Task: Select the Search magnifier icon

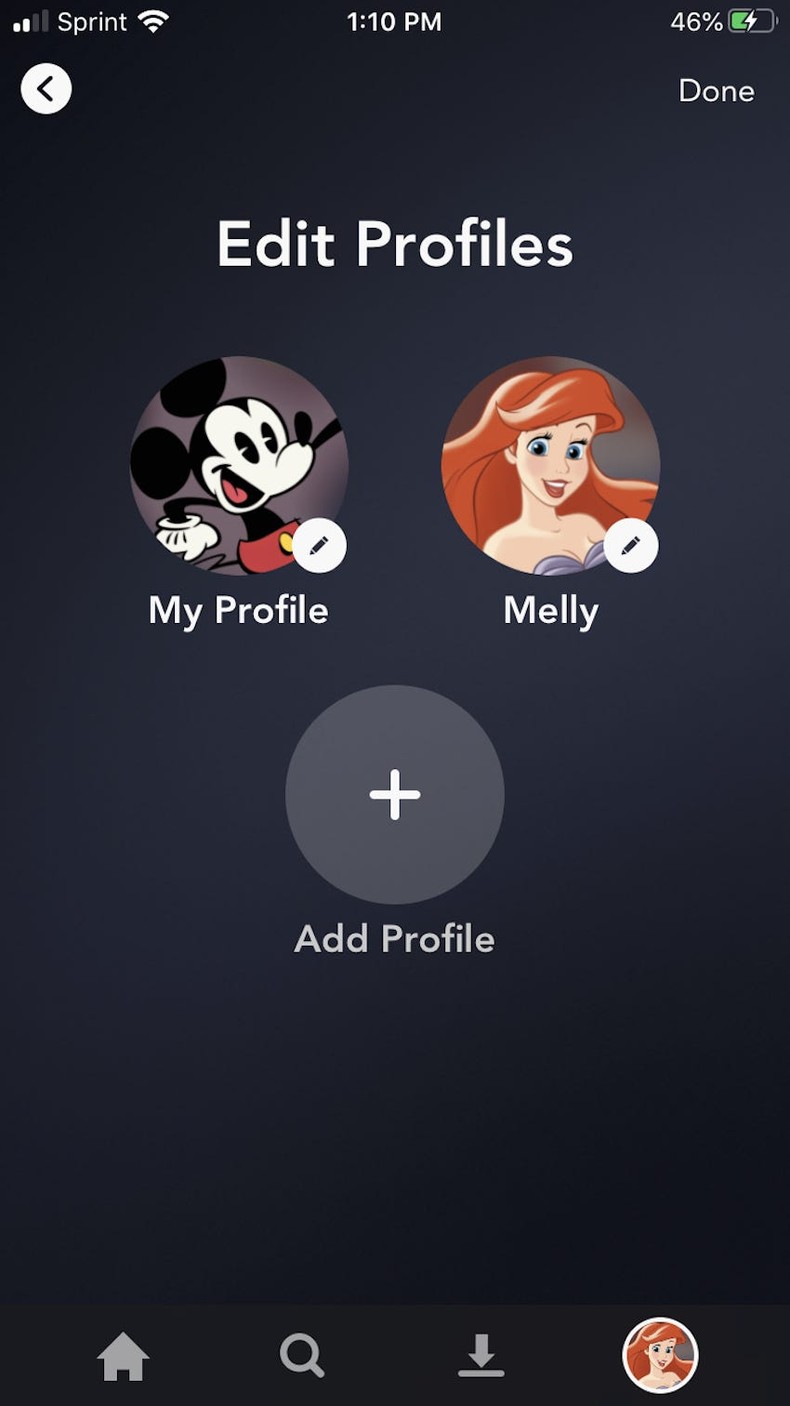Action: pos(302,1355)
